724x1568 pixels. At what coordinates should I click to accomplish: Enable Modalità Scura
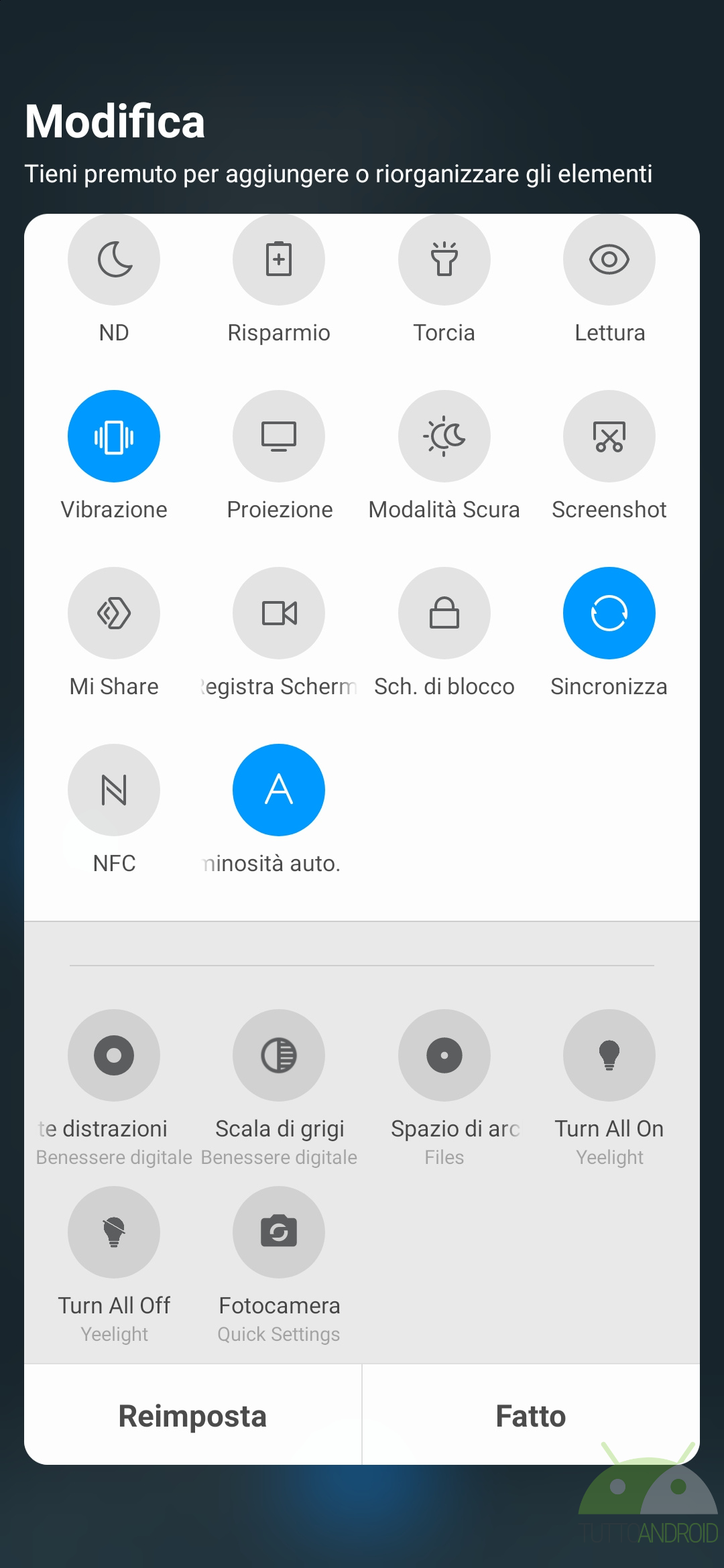(x=444, y=436)
